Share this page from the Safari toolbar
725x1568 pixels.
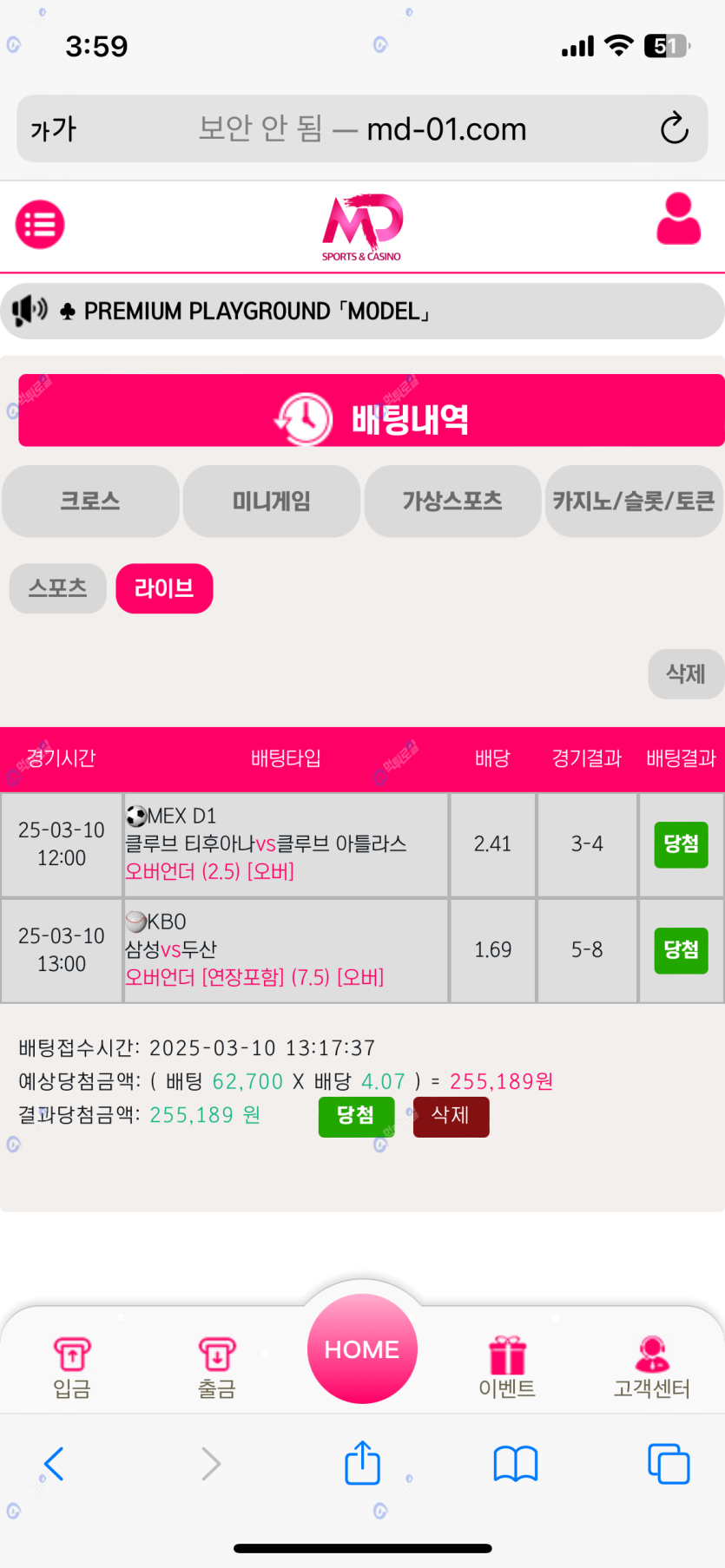coord(362,1463)
